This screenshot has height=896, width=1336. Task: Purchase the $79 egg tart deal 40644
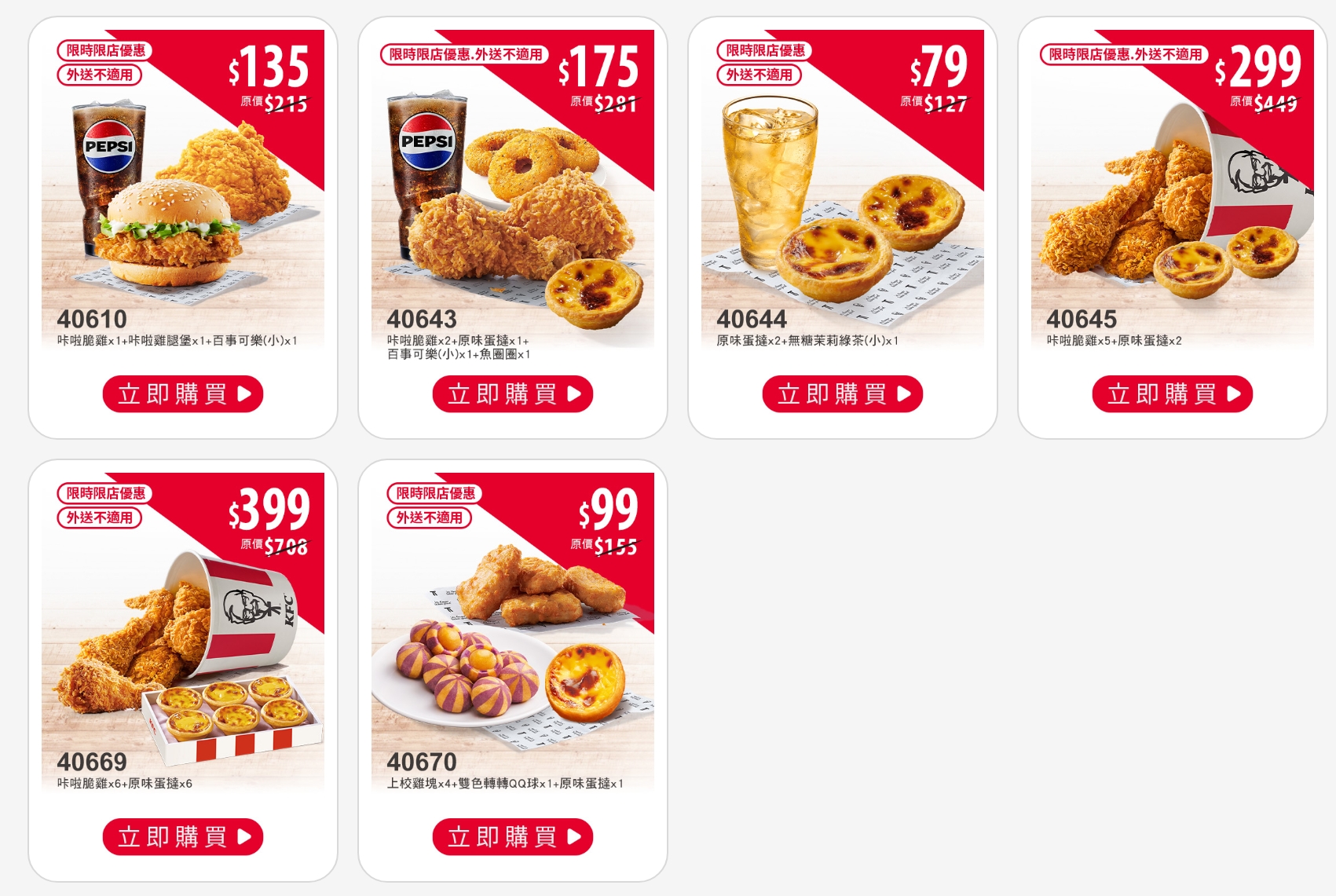[842, 393]
